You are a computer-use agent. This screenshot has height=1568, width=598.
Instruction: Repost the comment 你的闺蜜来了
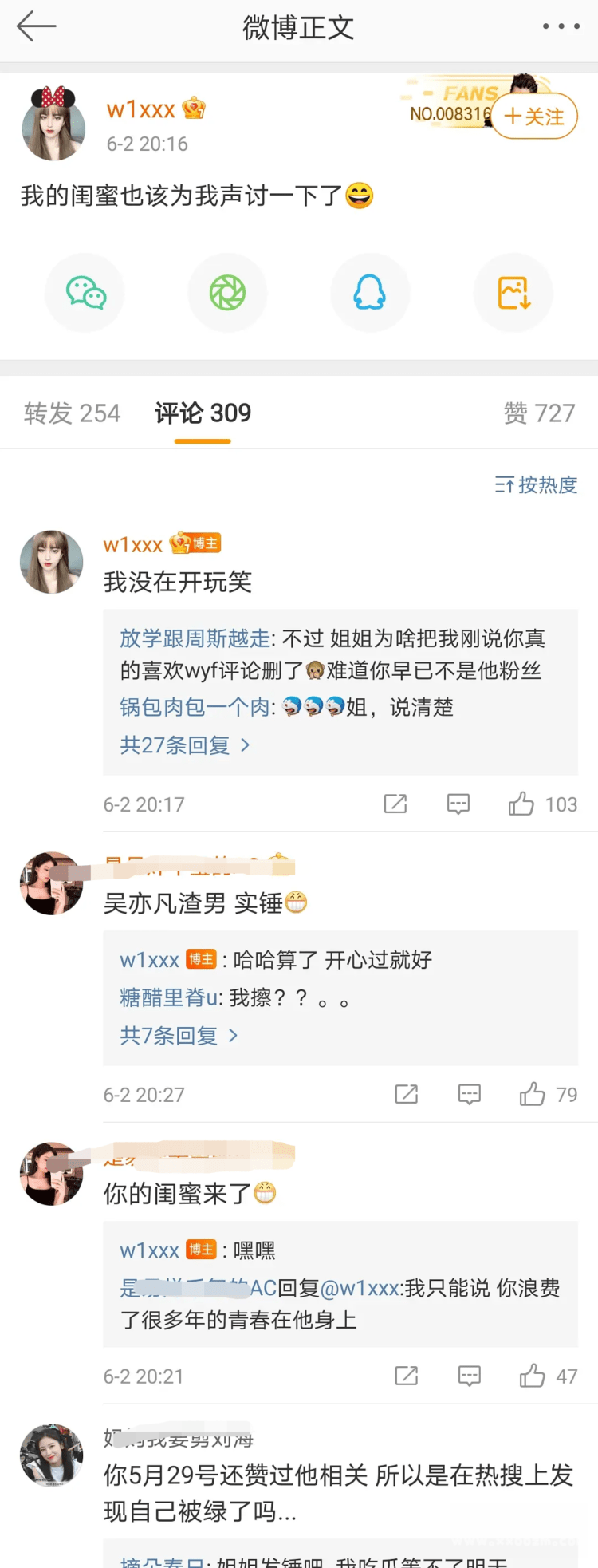point(407,1376)
